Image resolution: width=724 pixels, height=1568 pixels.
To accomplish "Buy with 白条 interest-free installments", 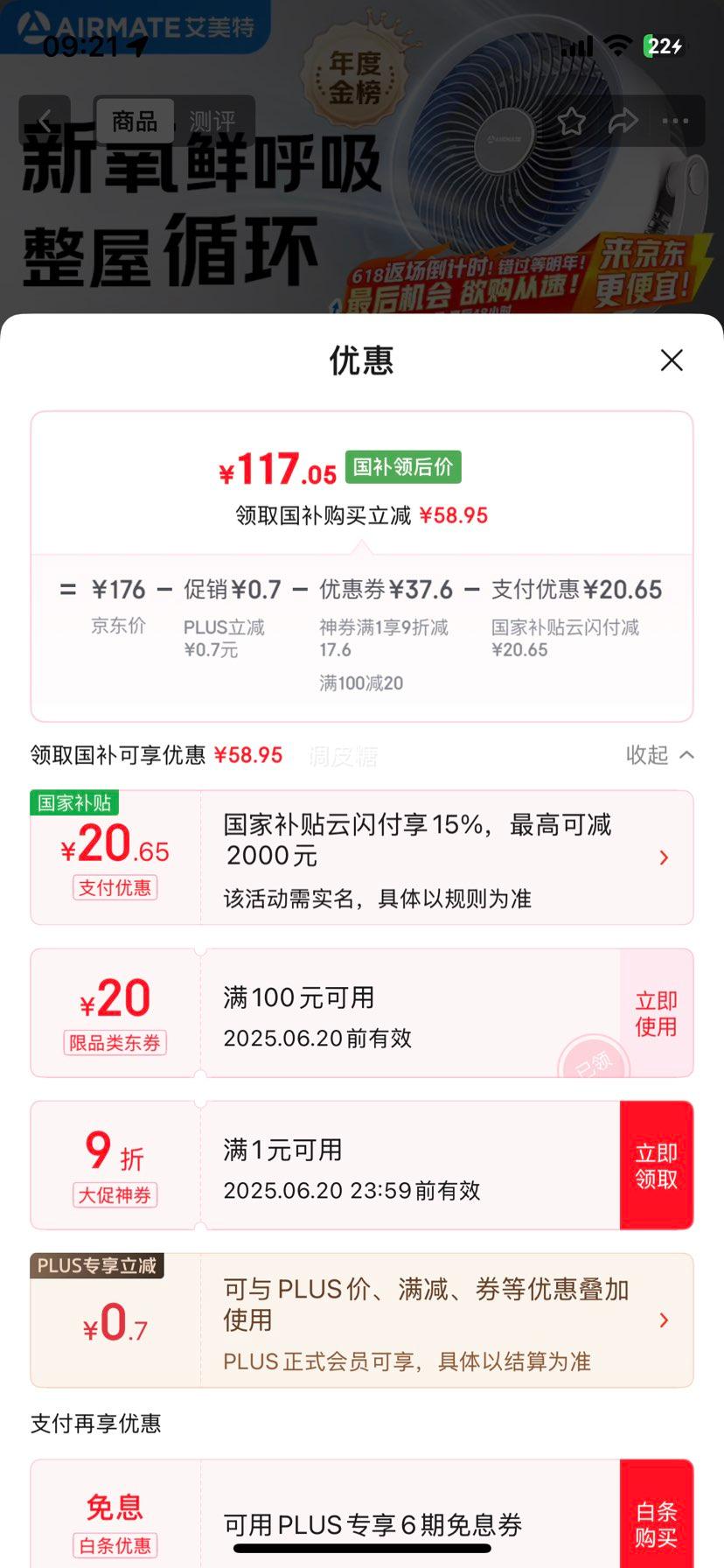I will point(656,1524).
